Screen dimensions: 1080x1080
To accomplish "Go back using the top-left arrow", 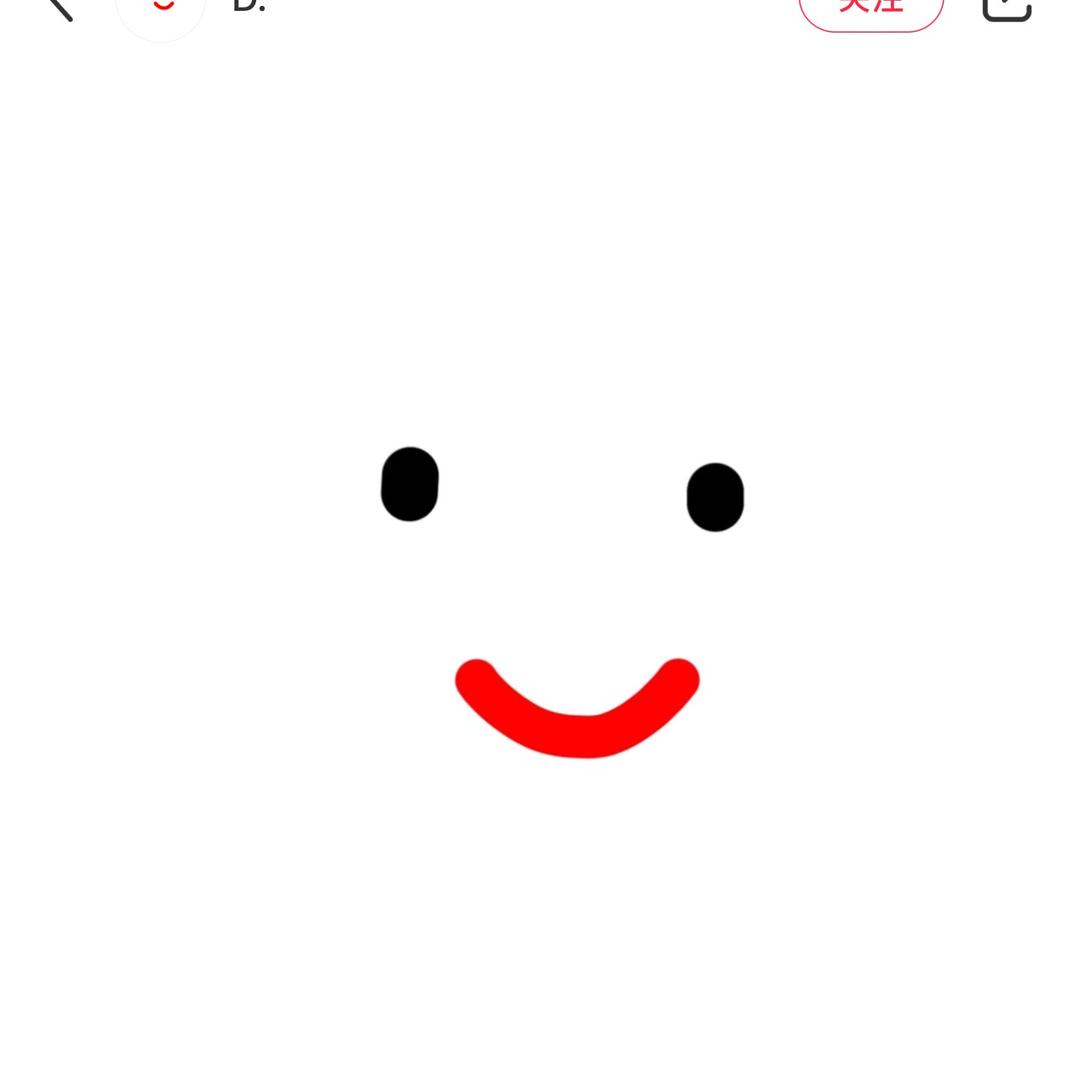I will click(60, 7).
